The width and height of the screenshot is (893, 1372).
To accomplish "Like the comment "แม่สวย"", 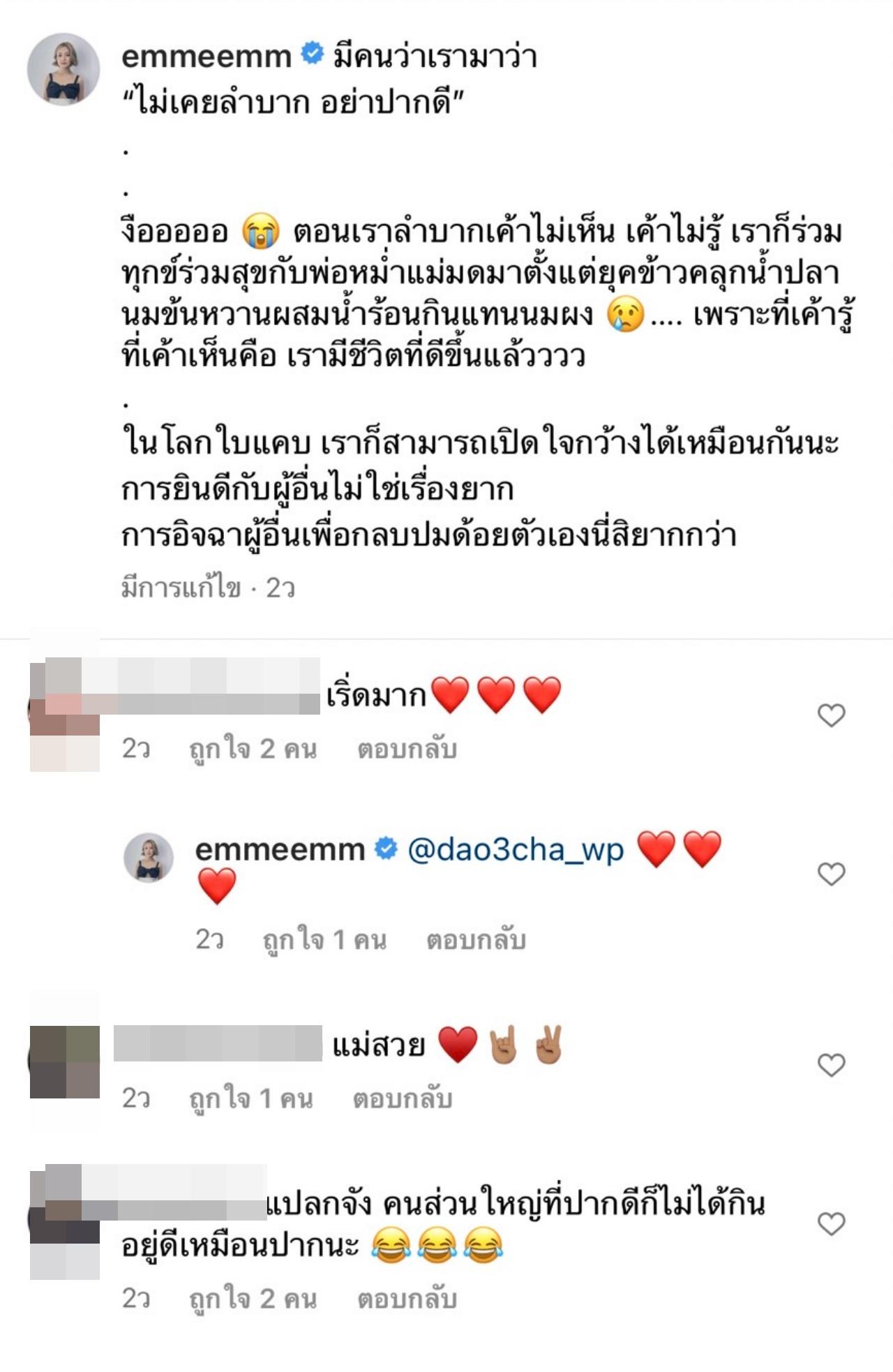I will point(831,1065).
